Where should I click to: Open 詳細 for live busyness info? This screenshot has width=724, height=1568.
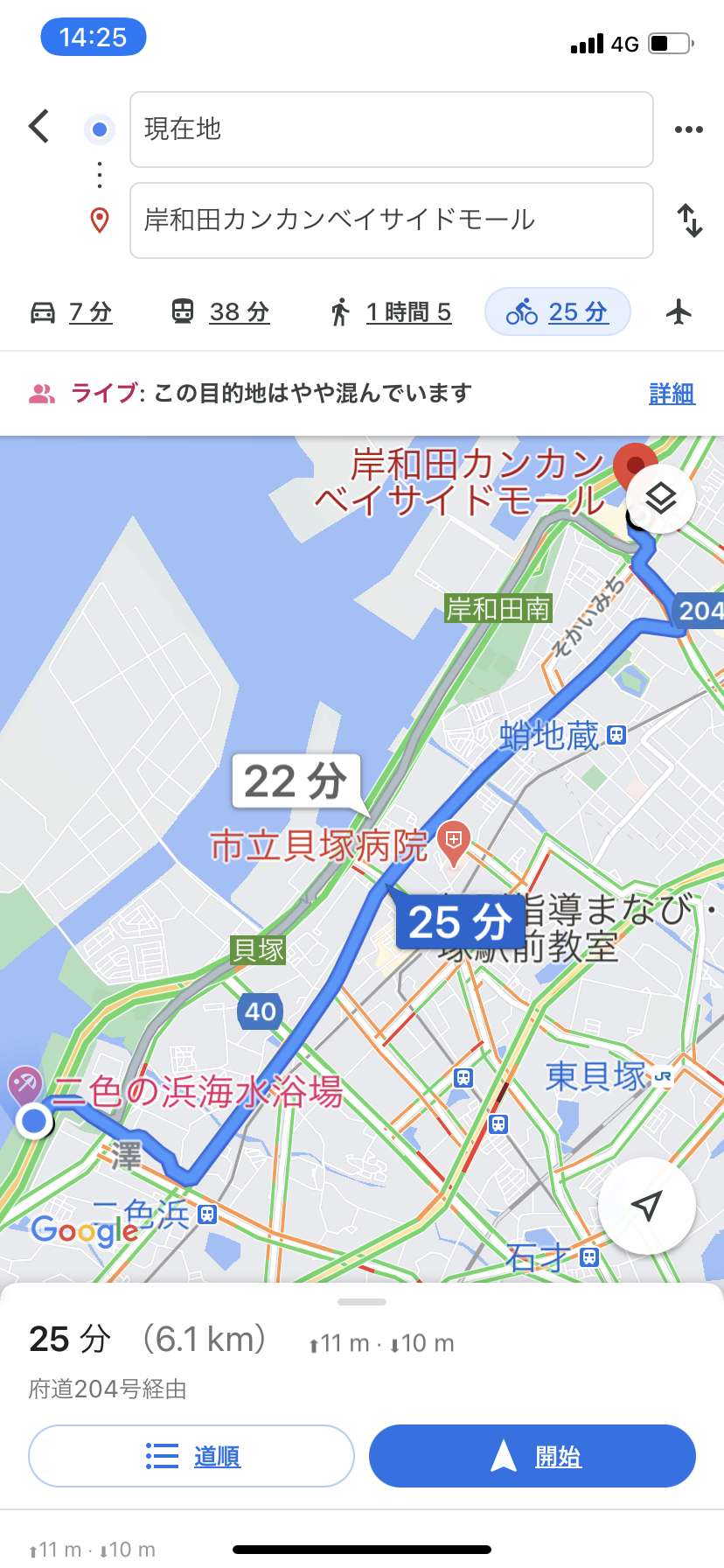tap(672, 394)
